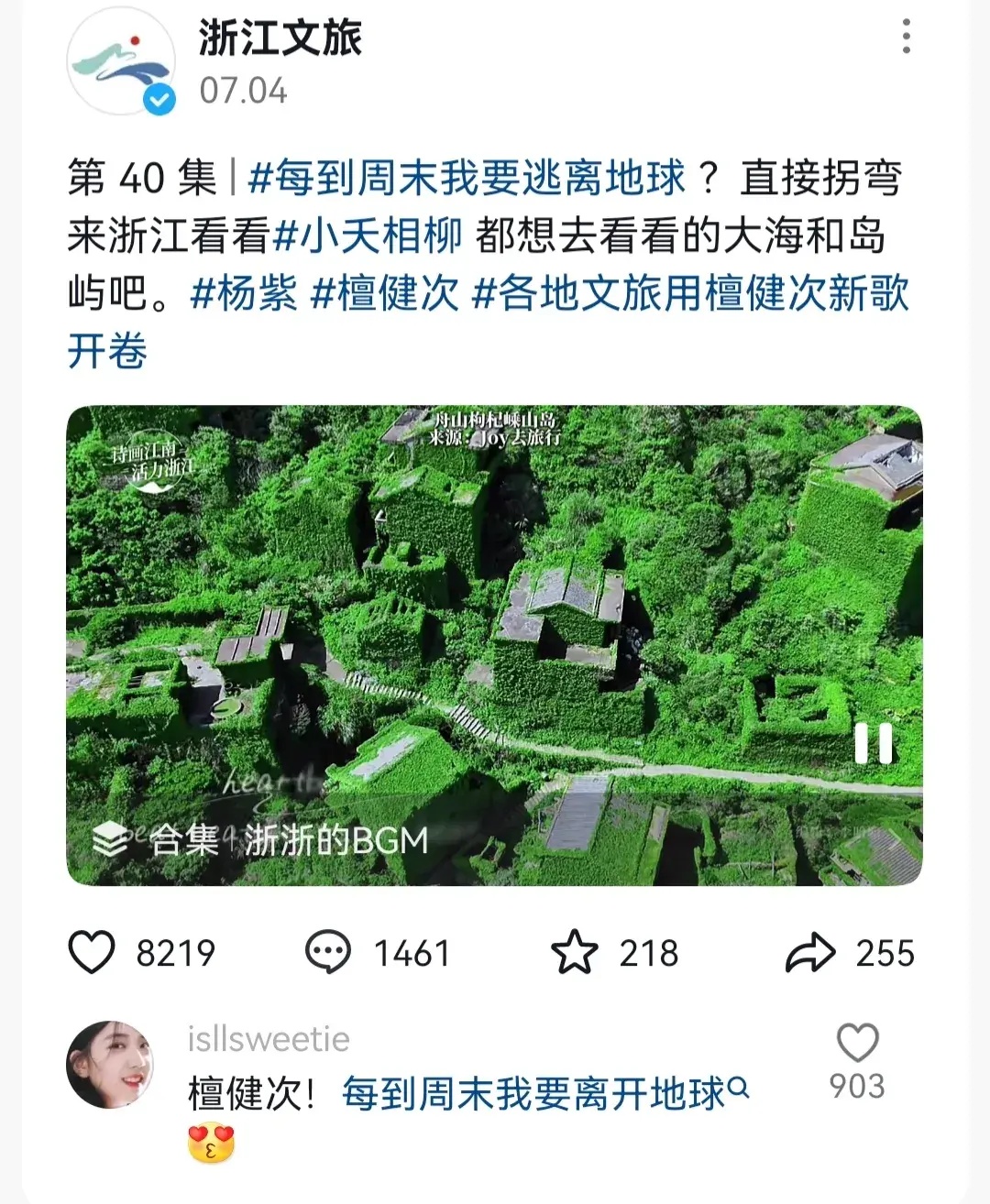The height and width of the screenshot is (1204, 990).
Task: Pause the playing video
Action: (873, 743)
